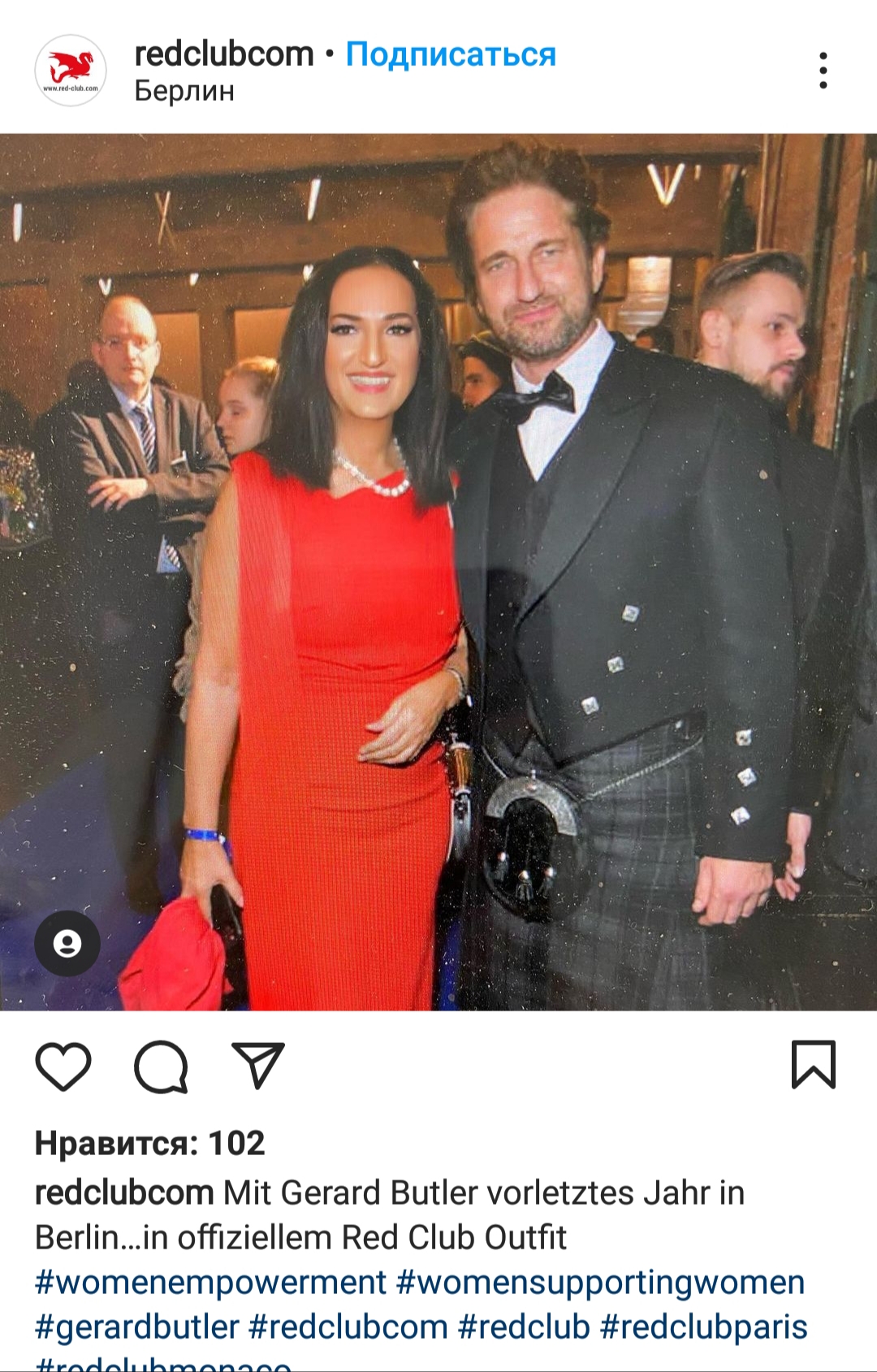Image resolution: width=877 pixels, height=1372 pixels.
Task: Open hashtag #gerardbutler
Action: coord(136,1327)
